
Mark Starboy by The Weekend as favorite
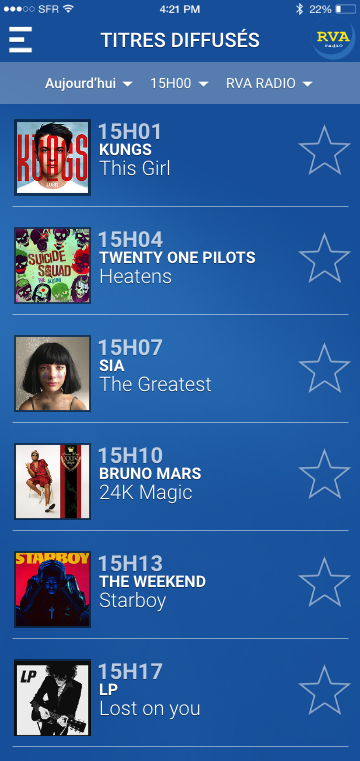tap(324, 582)
